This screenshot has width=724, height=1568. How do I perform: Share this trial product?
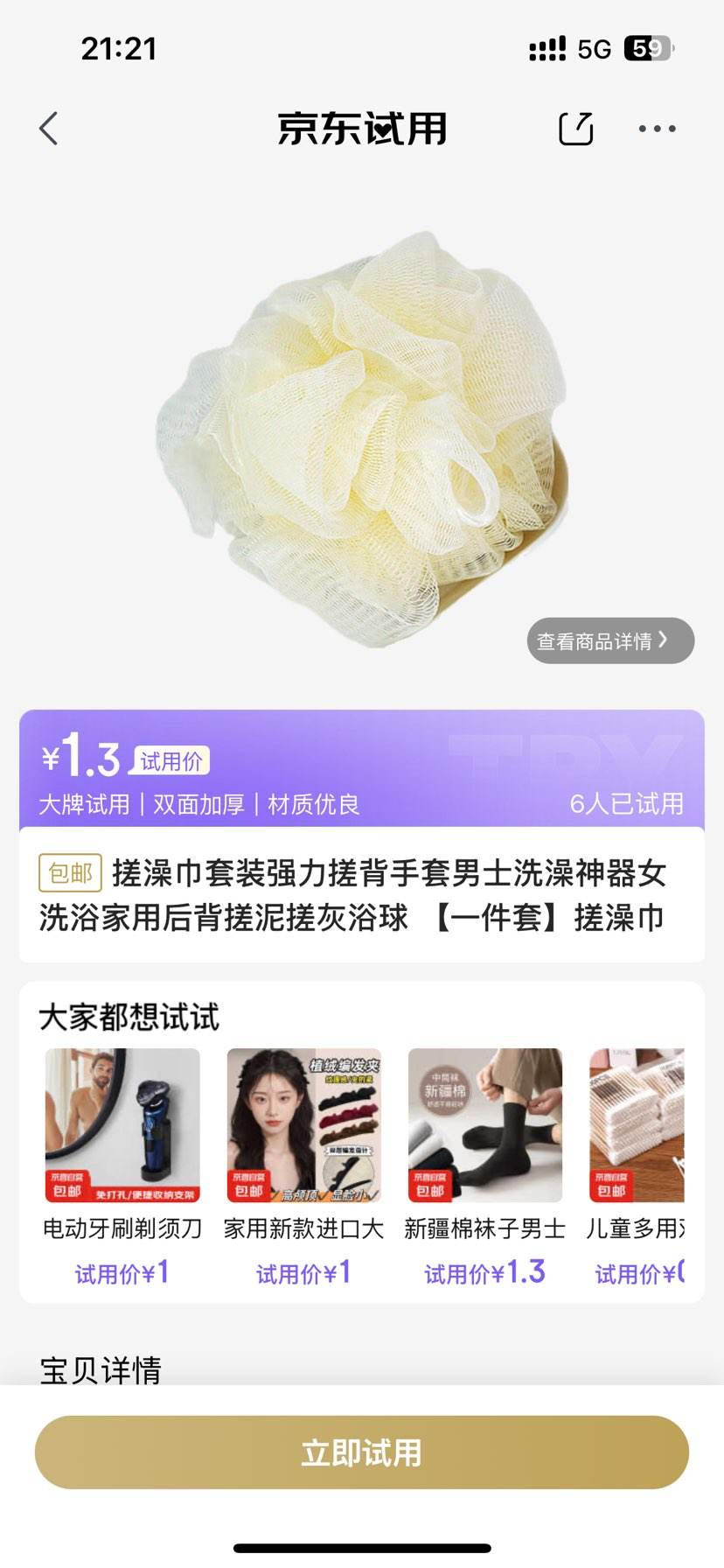[575, 129]
